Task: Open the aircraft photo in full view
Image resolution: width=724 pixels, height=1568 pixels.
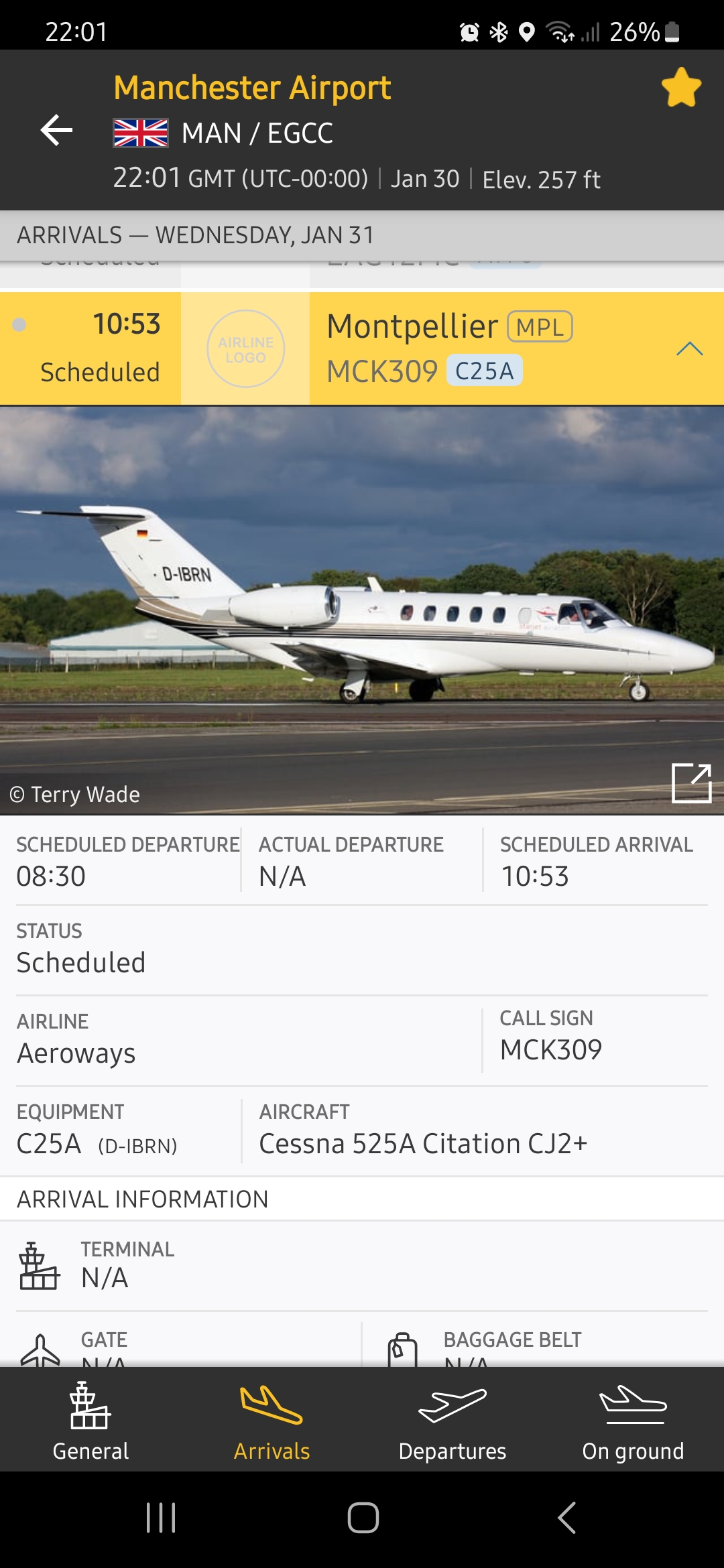Action: click(691, 783)
